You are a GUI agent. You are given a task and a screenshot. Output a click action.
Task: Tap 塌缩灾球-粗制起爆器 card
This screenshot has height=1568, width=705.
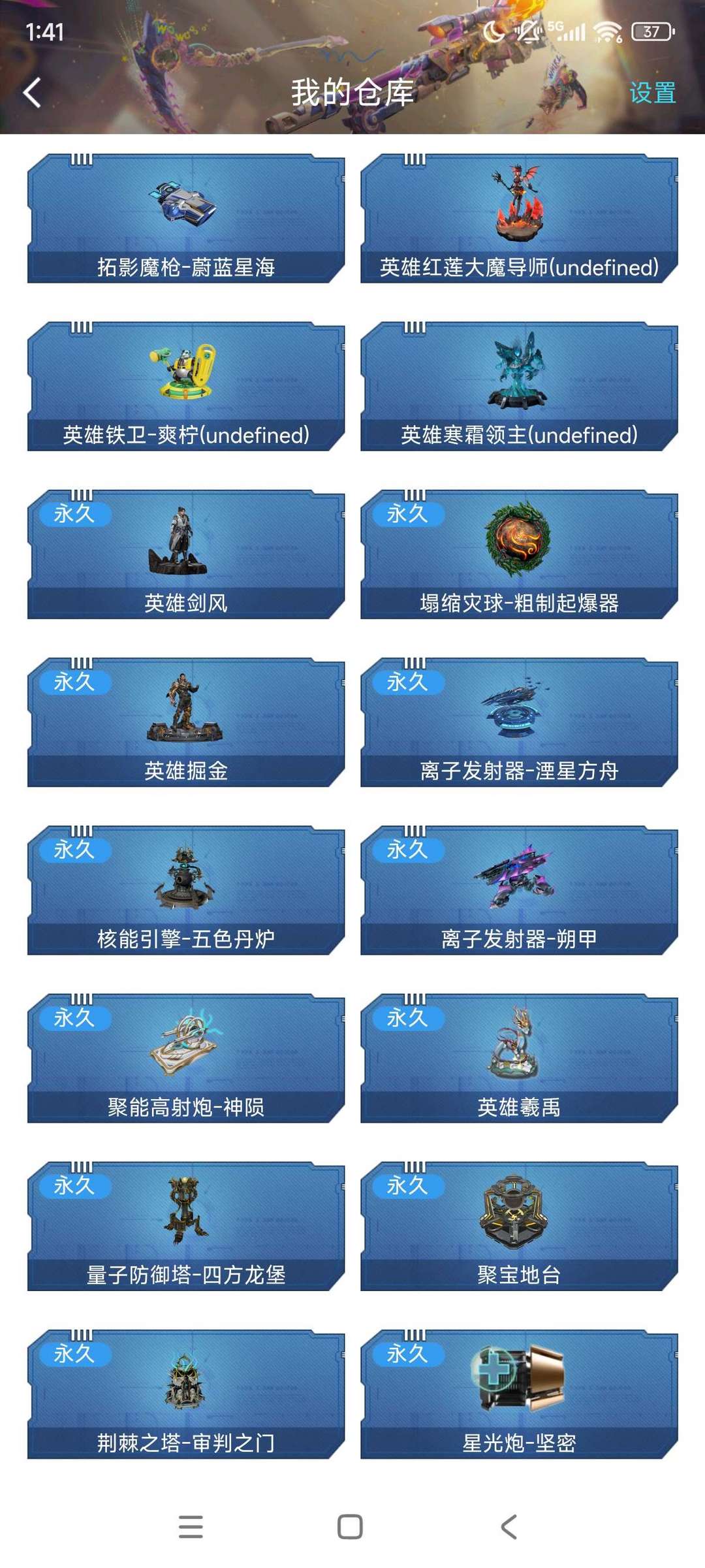coord(519,554)
